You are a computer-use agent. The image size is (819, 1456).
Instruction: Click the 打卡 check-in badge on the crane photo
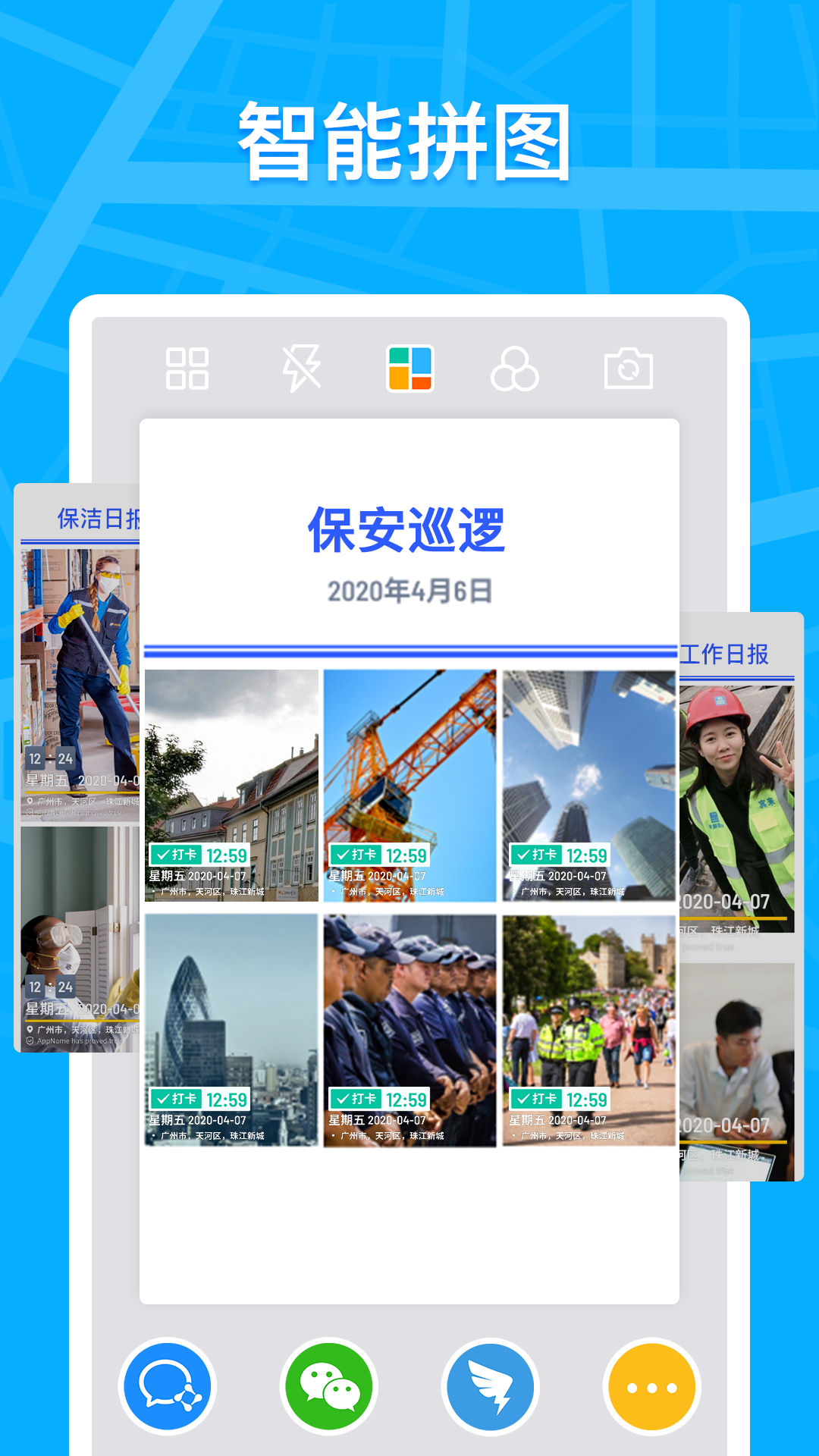point(357,855)
